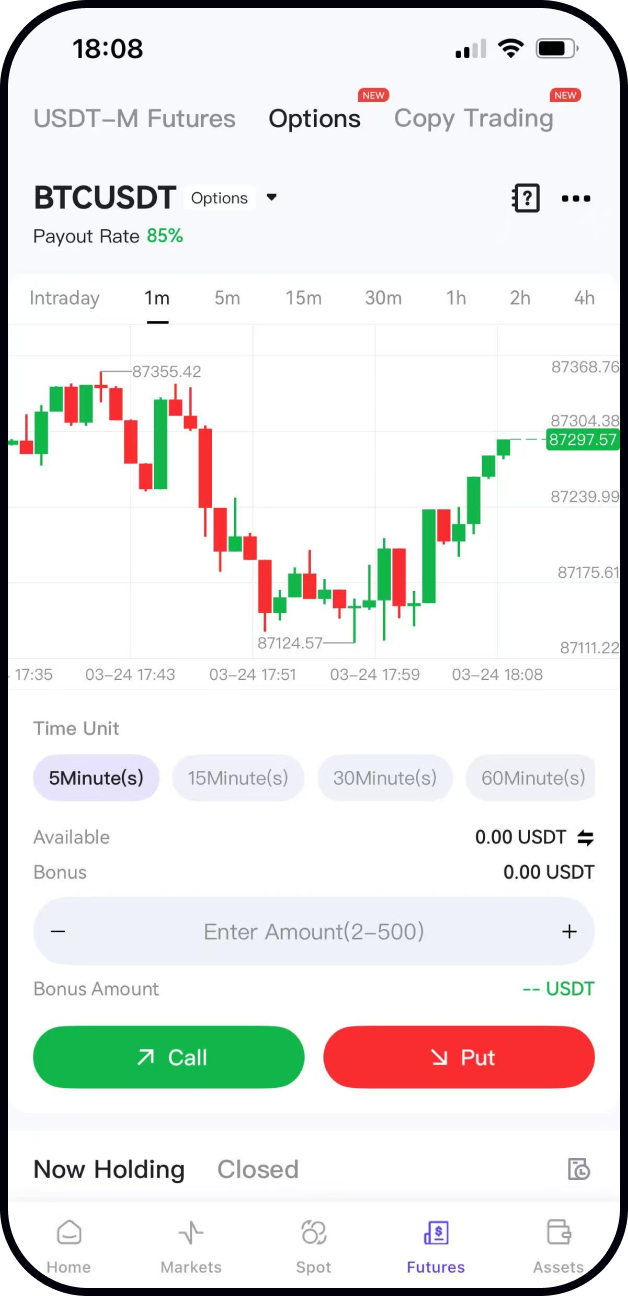The width and height of the screenshot is (628, 1296).
Task: Select the 15m chart interval
Action: [303, 298]
